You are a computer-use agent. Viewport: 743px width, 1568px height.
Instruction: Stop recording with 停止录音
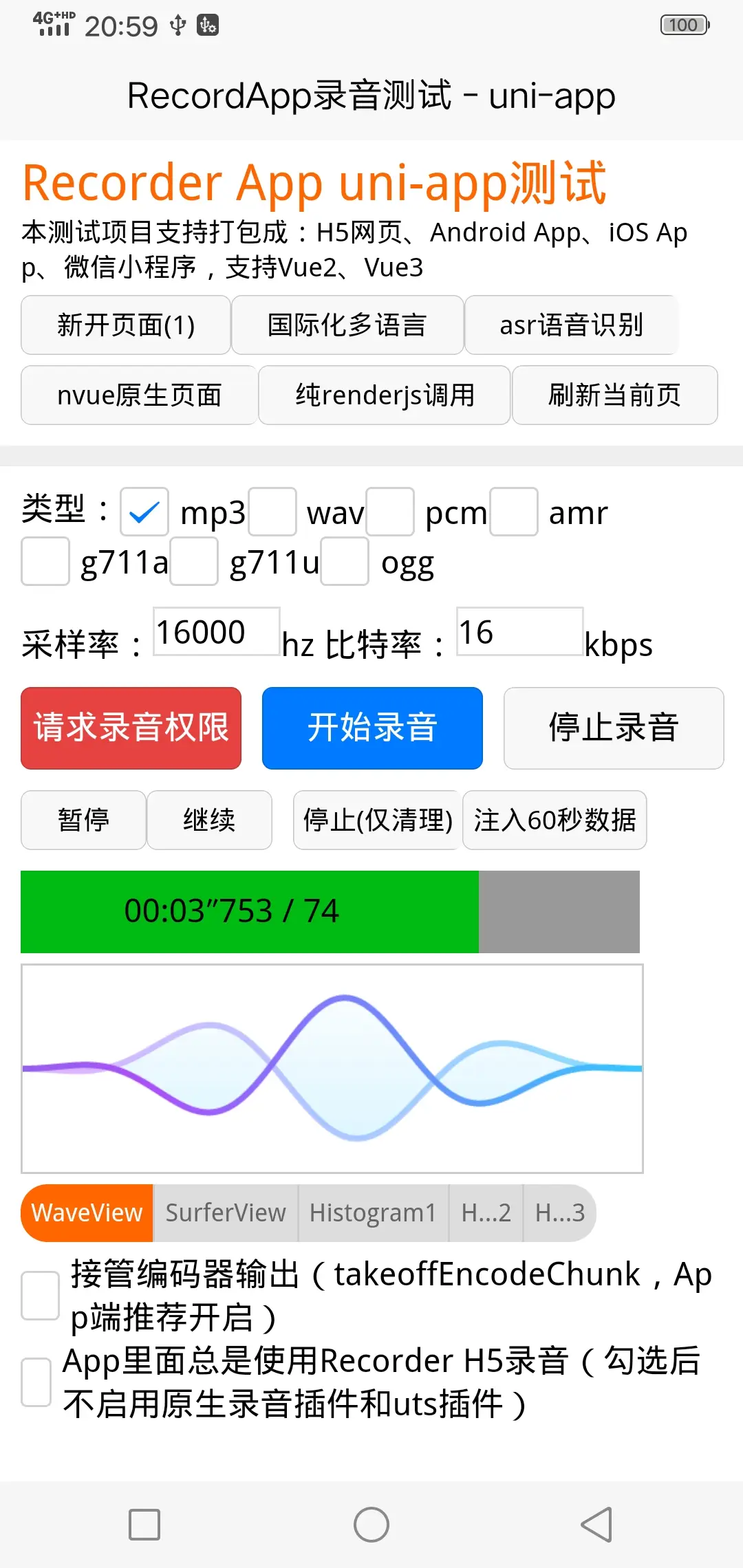click(x=613, y=728)
